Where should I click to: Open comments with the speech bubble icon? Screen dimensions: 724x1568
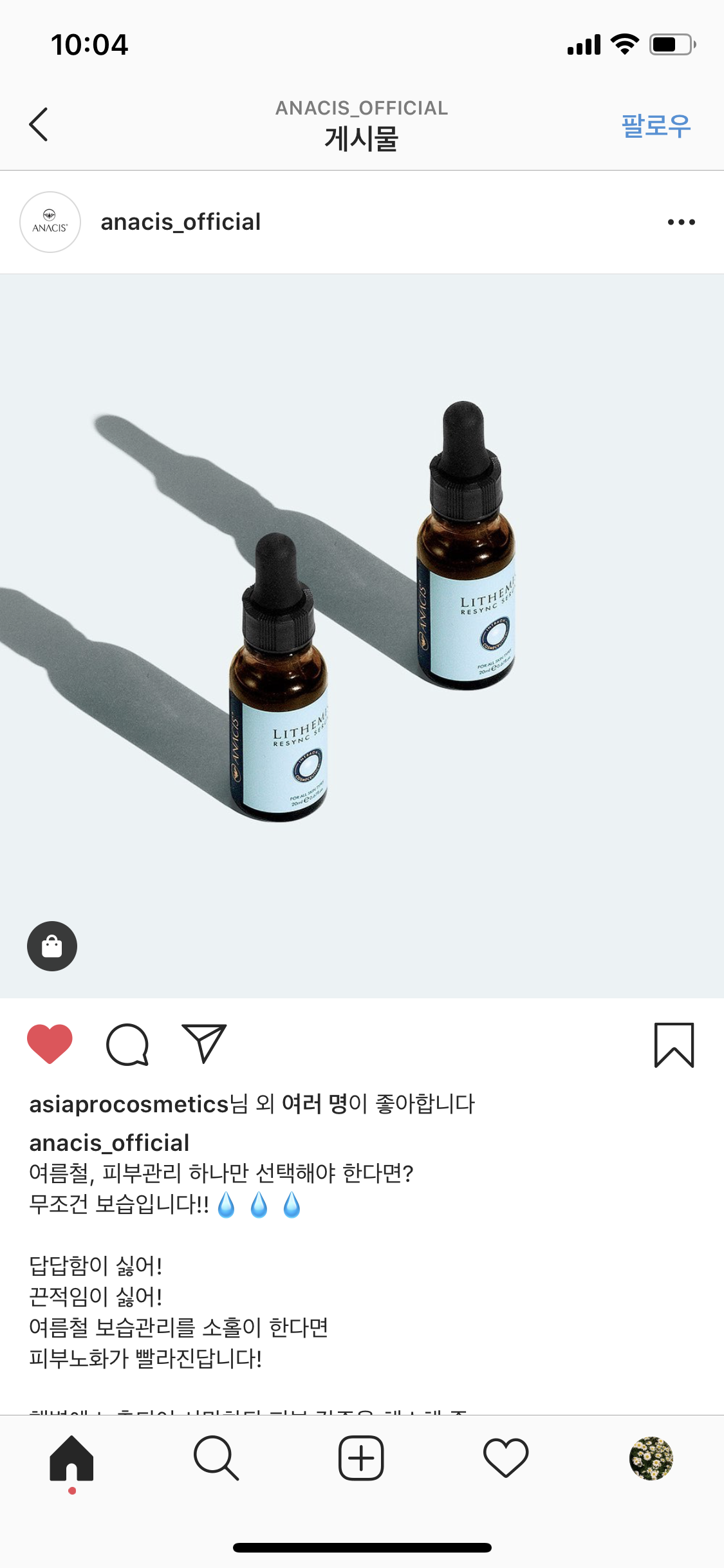tap(127, 1044)
